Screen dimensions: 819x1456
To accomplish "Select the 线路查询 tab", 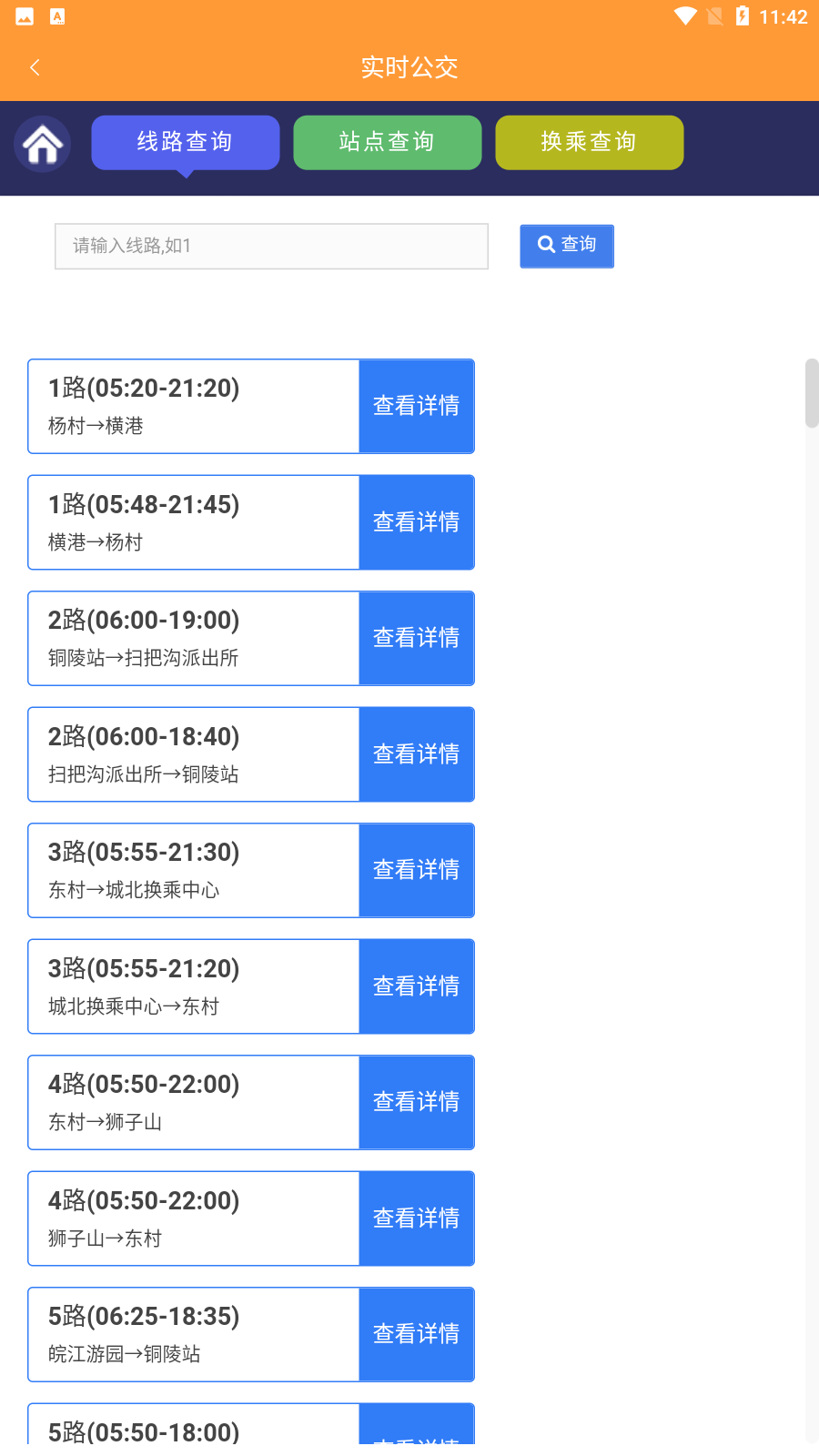I will [x=185, y=142].
